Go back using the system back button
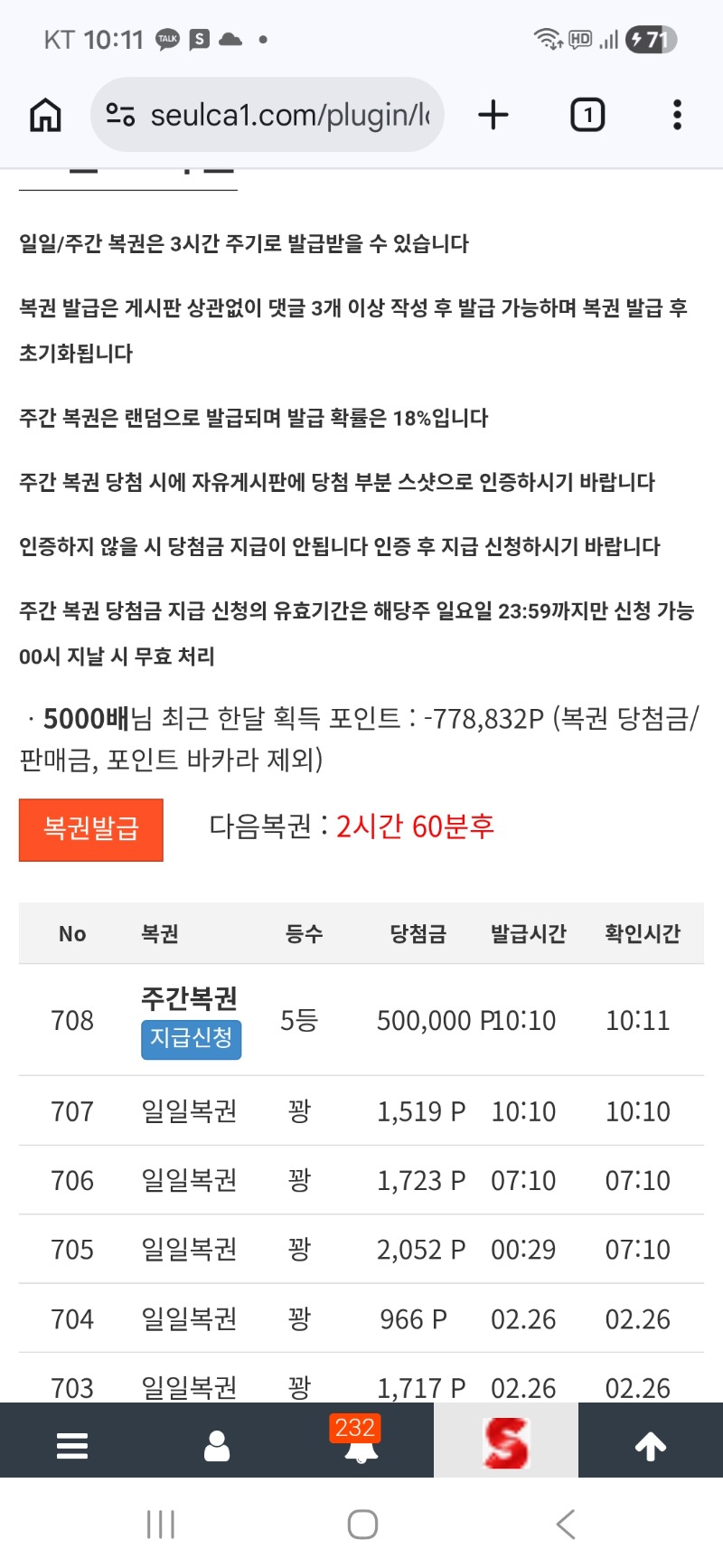The height and width of the screenshot is (1568, 723). (566, 1525)
